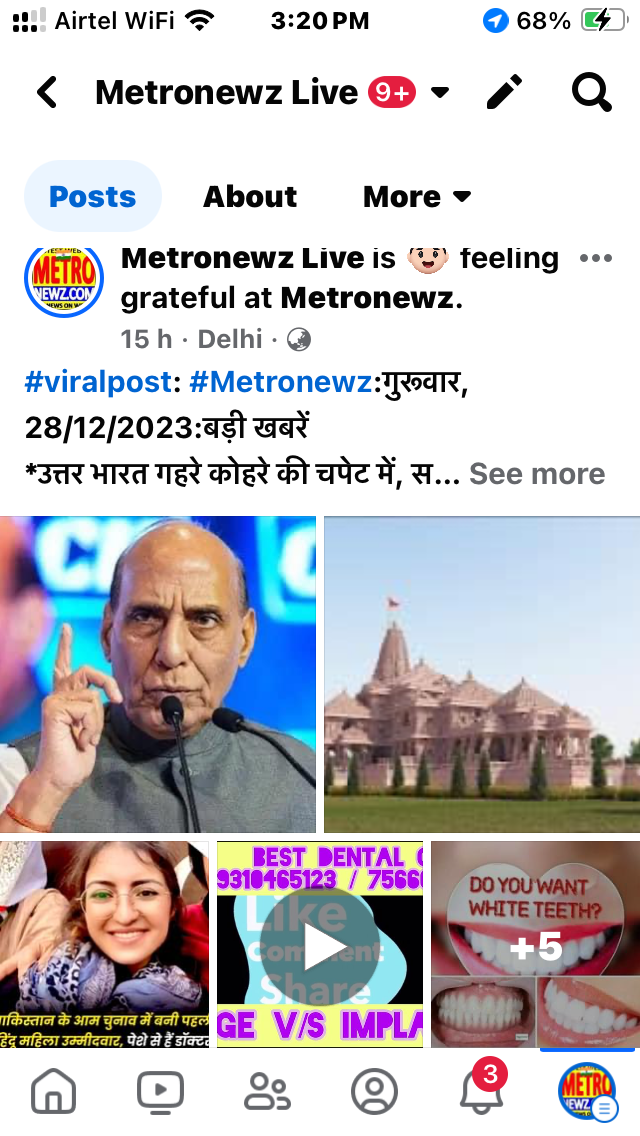View the +5 more photos tile
Viewport: 640px width, 1136px height.
point(536,944)
